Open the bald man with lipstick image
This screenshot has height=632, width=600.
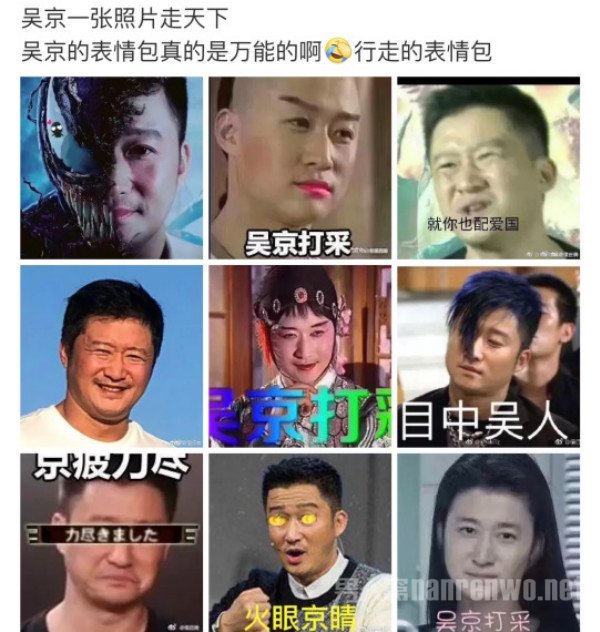pyautogui.click(x=300, y=168)
